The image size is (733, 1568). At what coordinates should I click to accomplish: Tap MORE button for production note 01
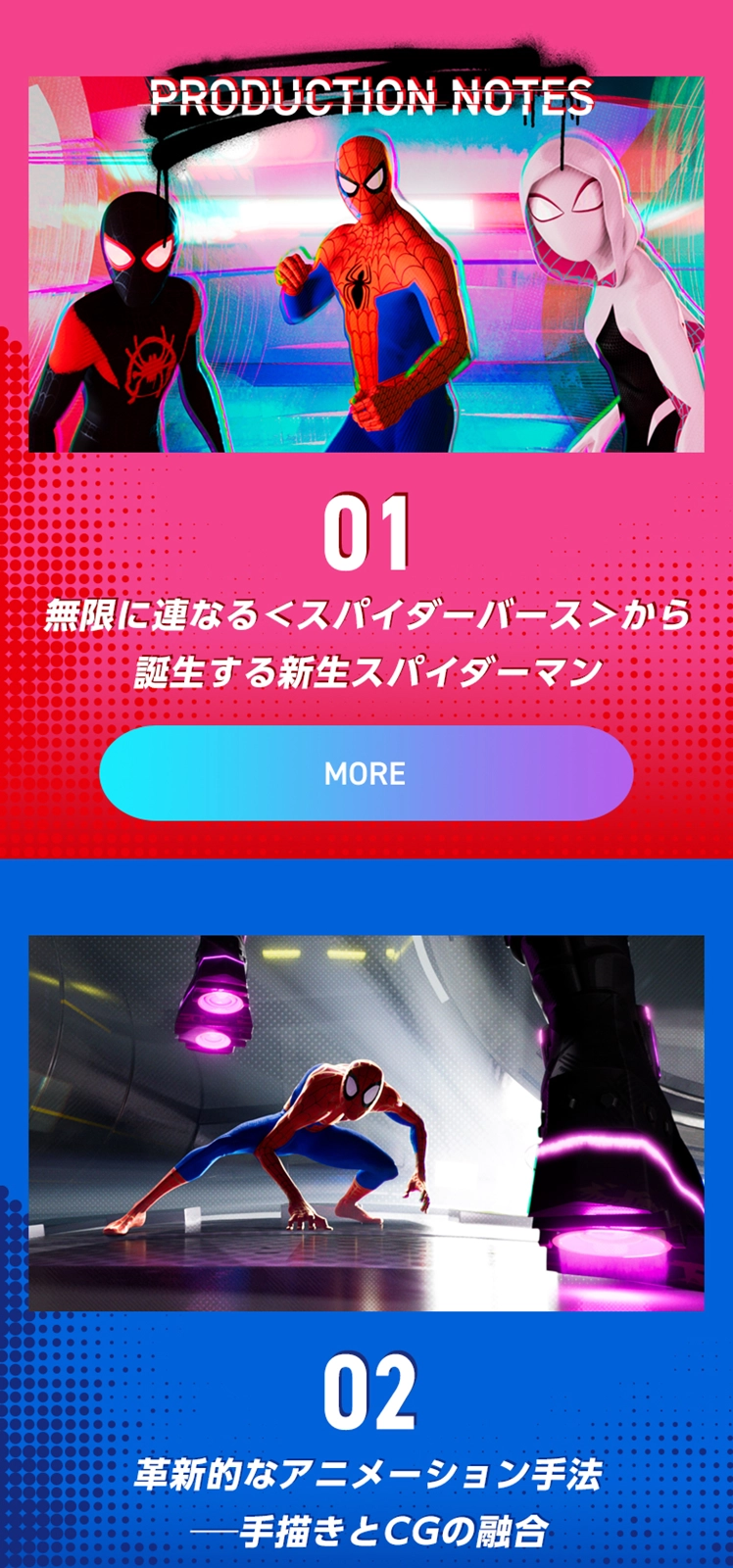[366, 773]
